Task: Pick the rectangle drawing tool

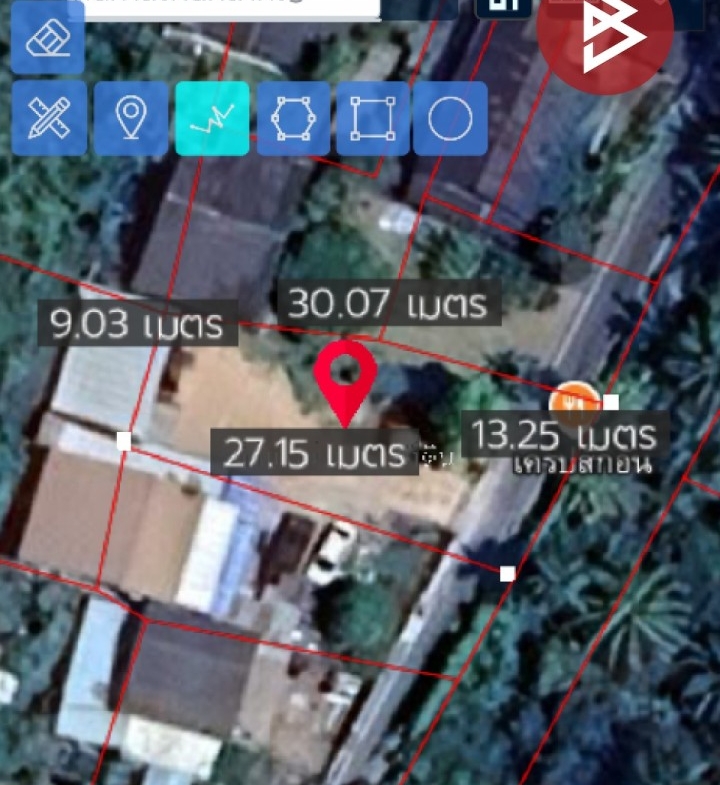Action: click(x=372, y=119)
